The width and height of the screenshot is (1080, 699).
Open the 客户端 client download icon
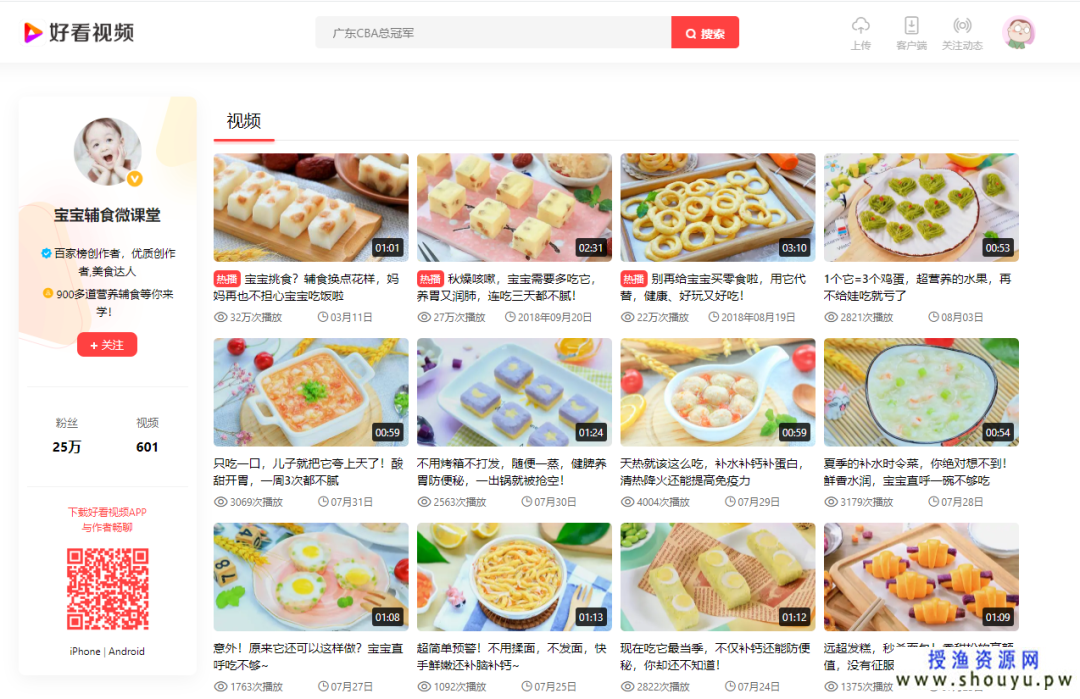[911, 32]
